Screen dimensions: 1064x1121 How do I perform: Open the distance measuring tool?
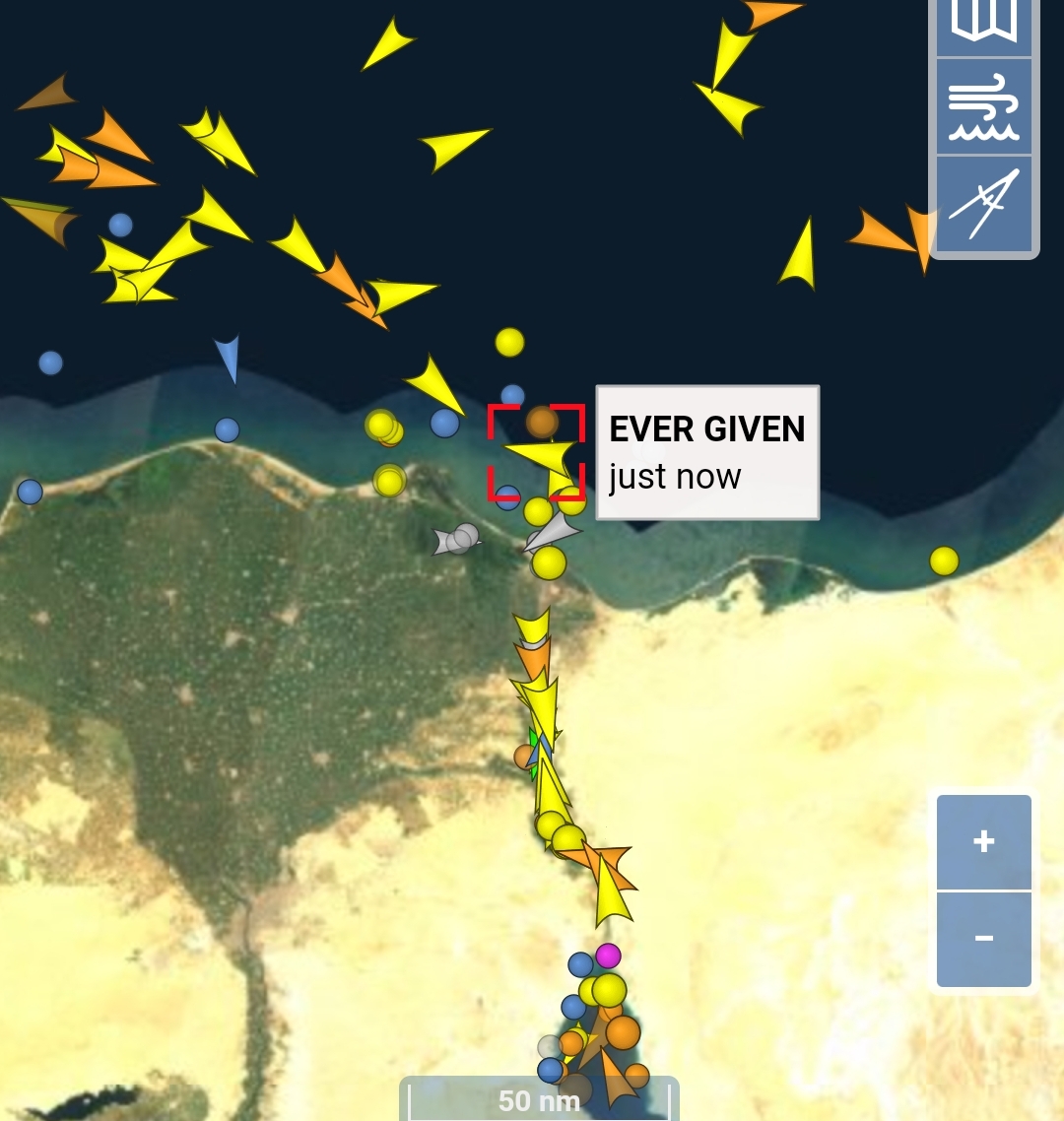click(x=983, y=203)
